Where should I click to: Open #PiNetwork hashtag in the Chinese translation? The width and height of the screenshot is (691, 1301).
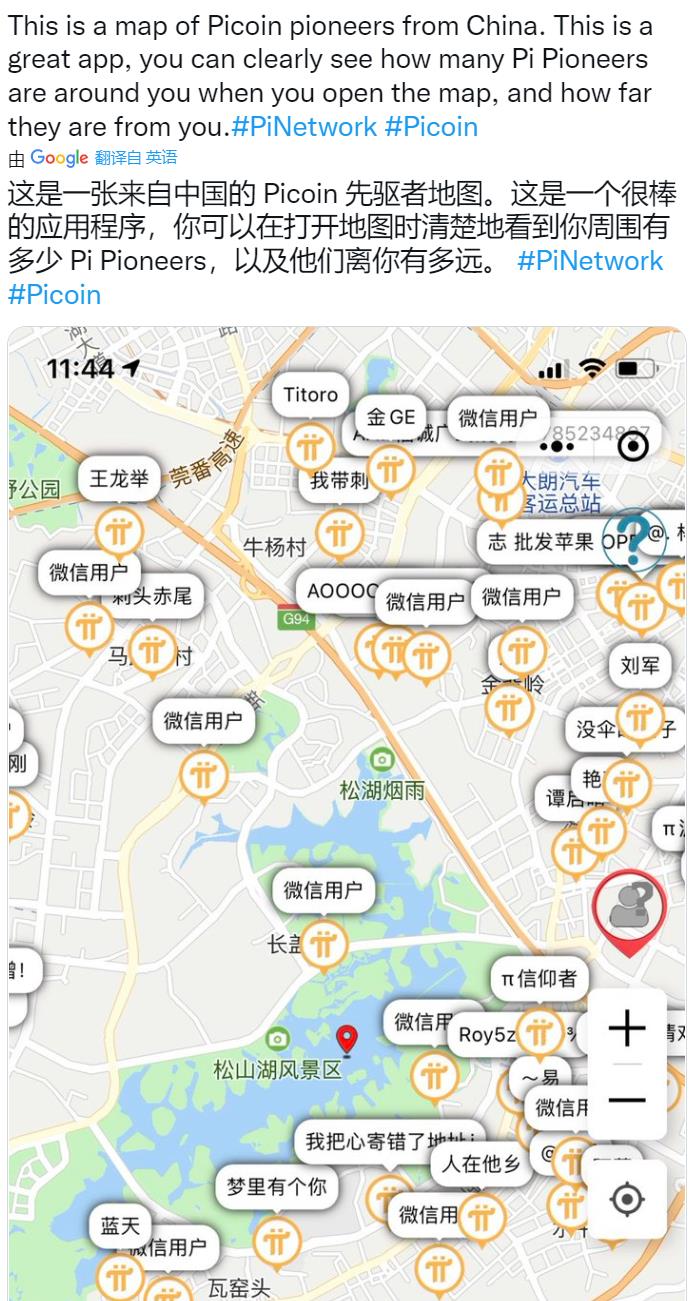click(590, 261)
